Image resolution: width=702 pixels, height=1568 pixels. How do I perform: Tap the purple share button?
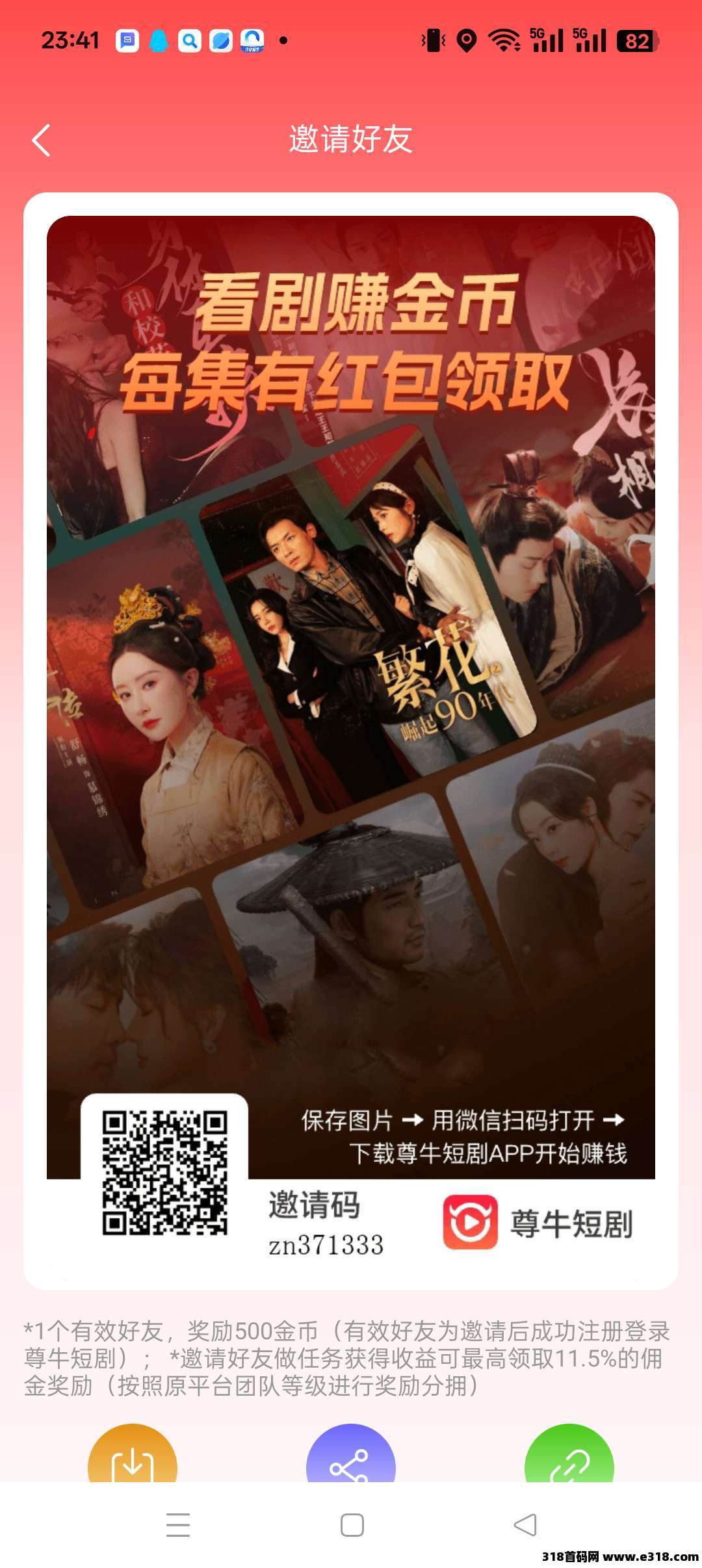click(x=351, y=1457)
